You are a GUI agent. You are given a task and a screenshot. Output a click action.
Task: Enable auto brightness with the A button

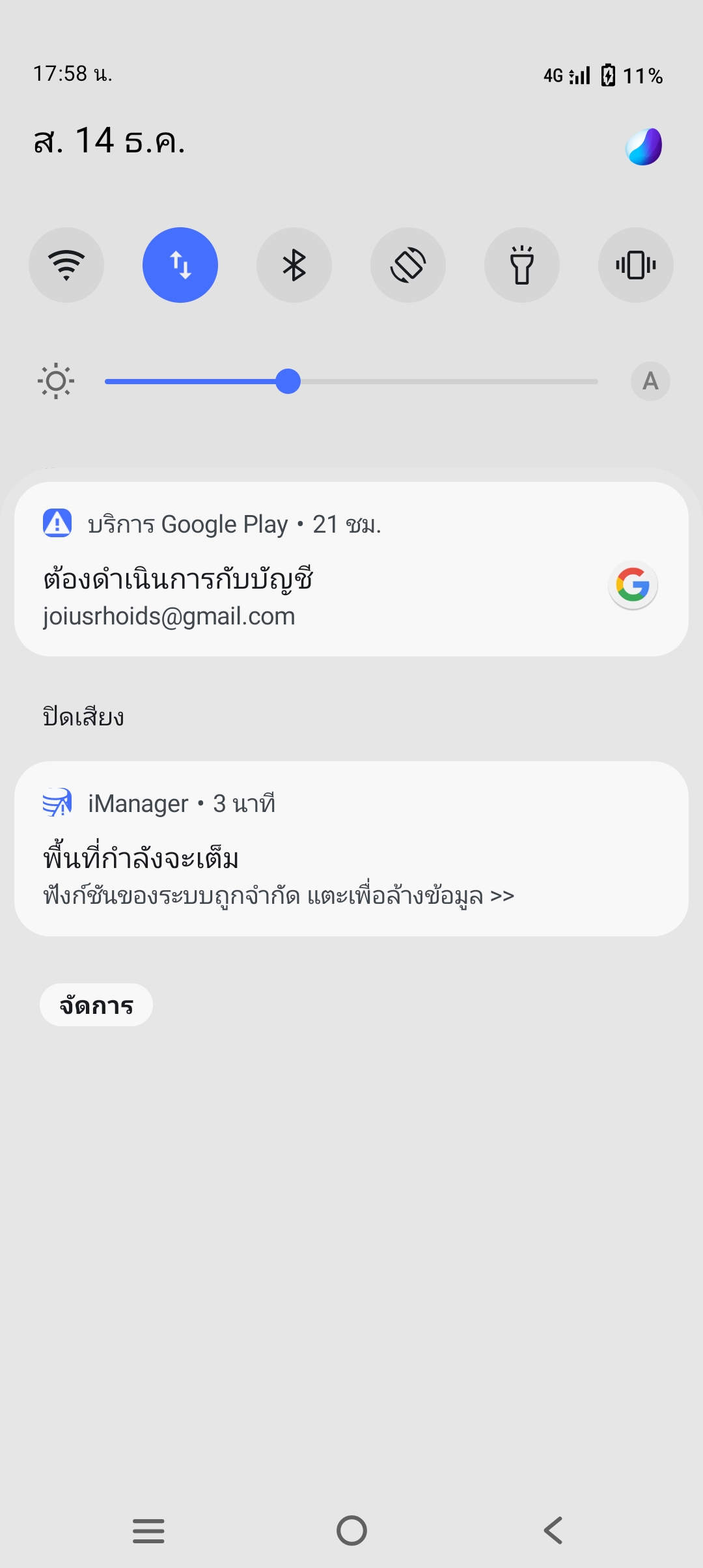pos(650,381)
